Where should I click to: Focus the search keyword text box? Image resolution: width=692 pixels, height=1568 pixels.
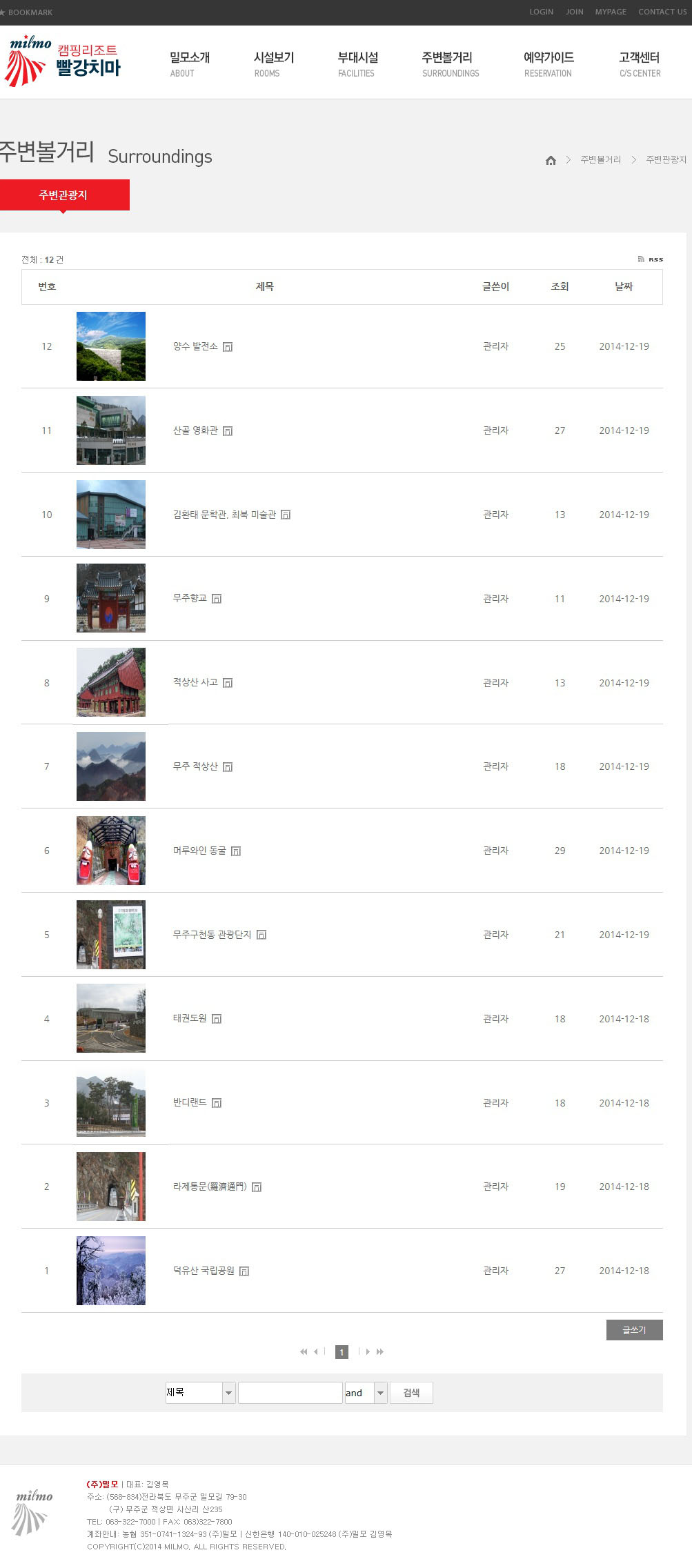(x=290, y=1392)
